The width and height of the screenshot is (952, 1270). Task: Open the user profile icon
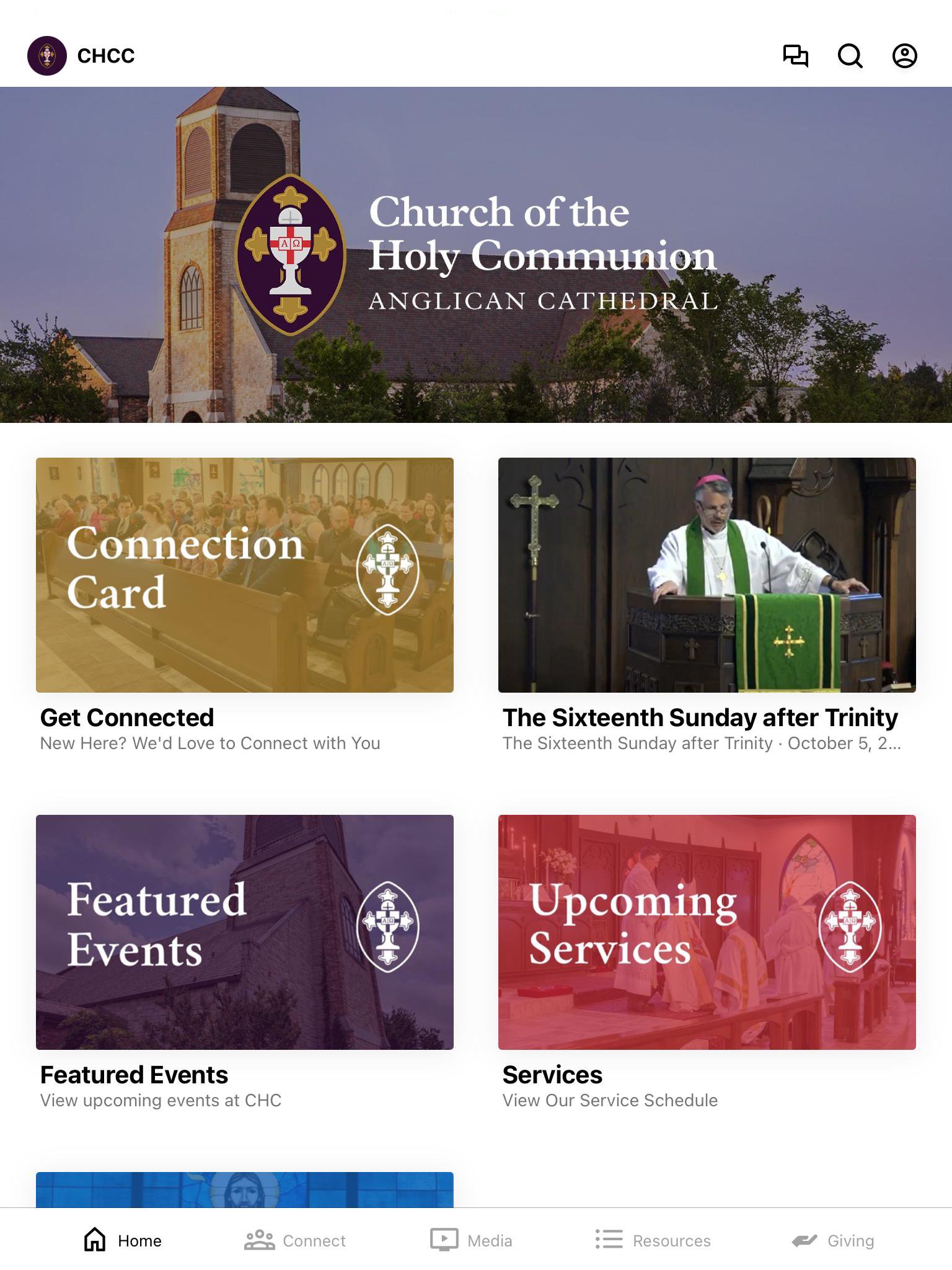coord(904,56)
